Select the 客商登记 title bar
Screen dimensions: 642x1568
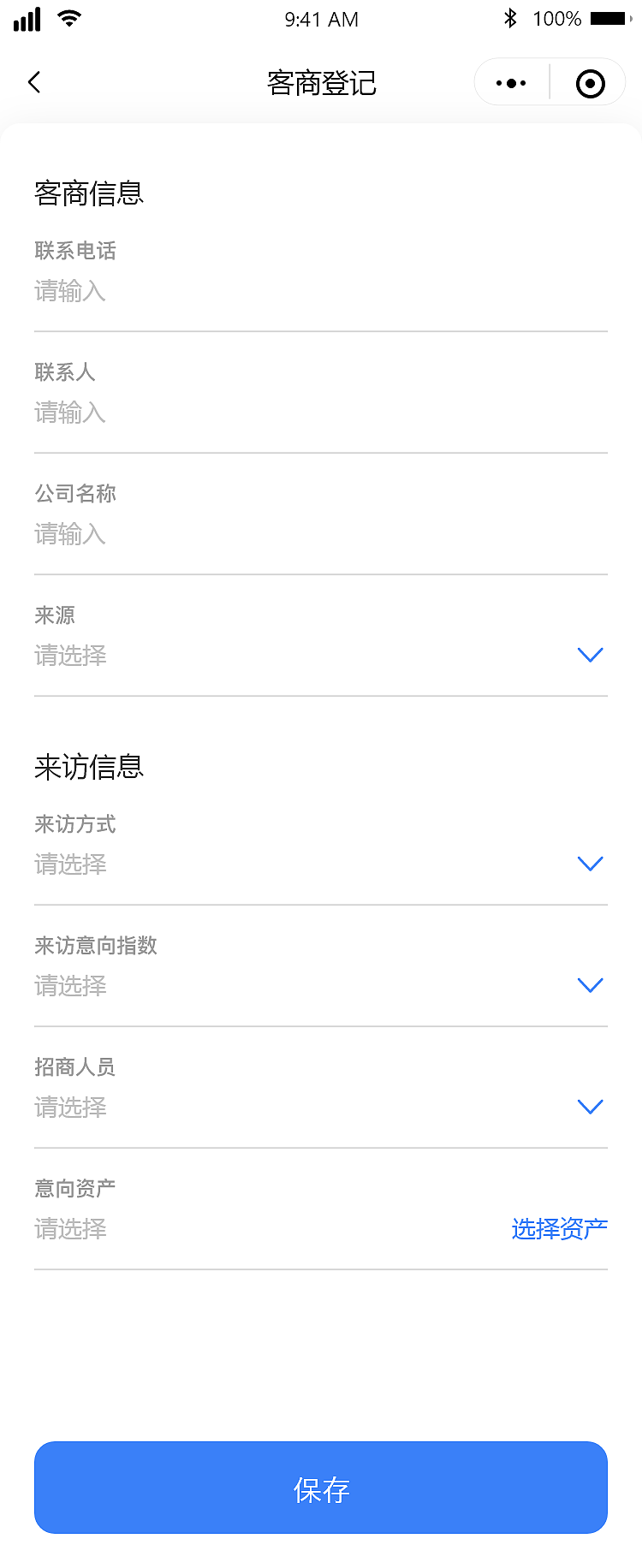[321, 82]
